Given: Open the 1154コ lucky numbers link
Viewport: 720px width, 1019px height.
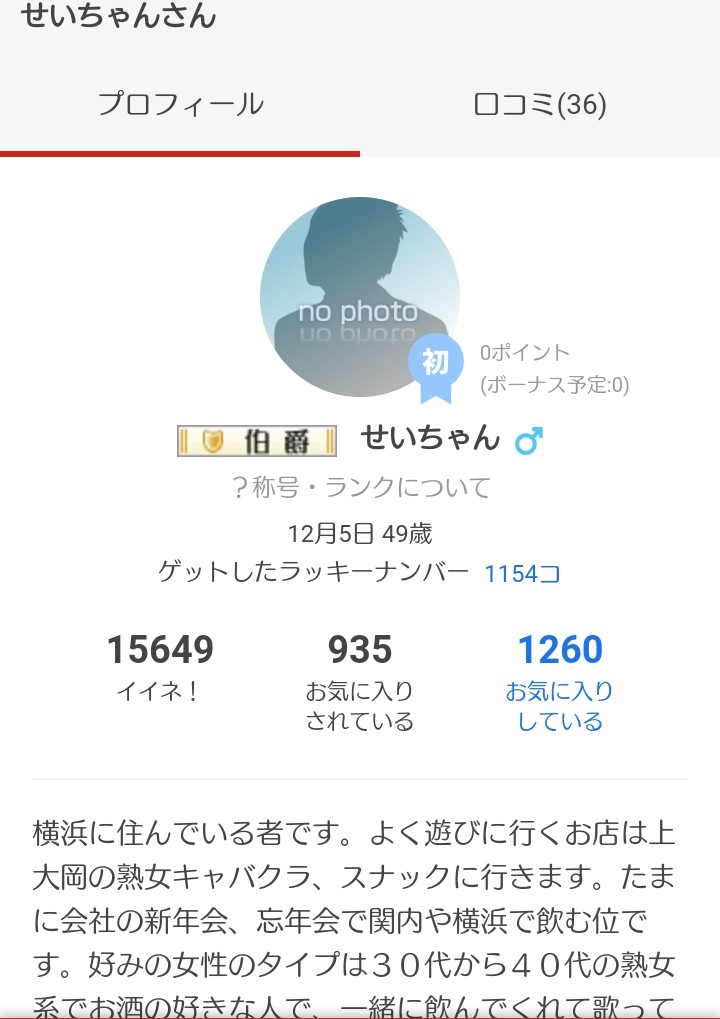Looking at the screenshot, I should [x=522, y=573].
